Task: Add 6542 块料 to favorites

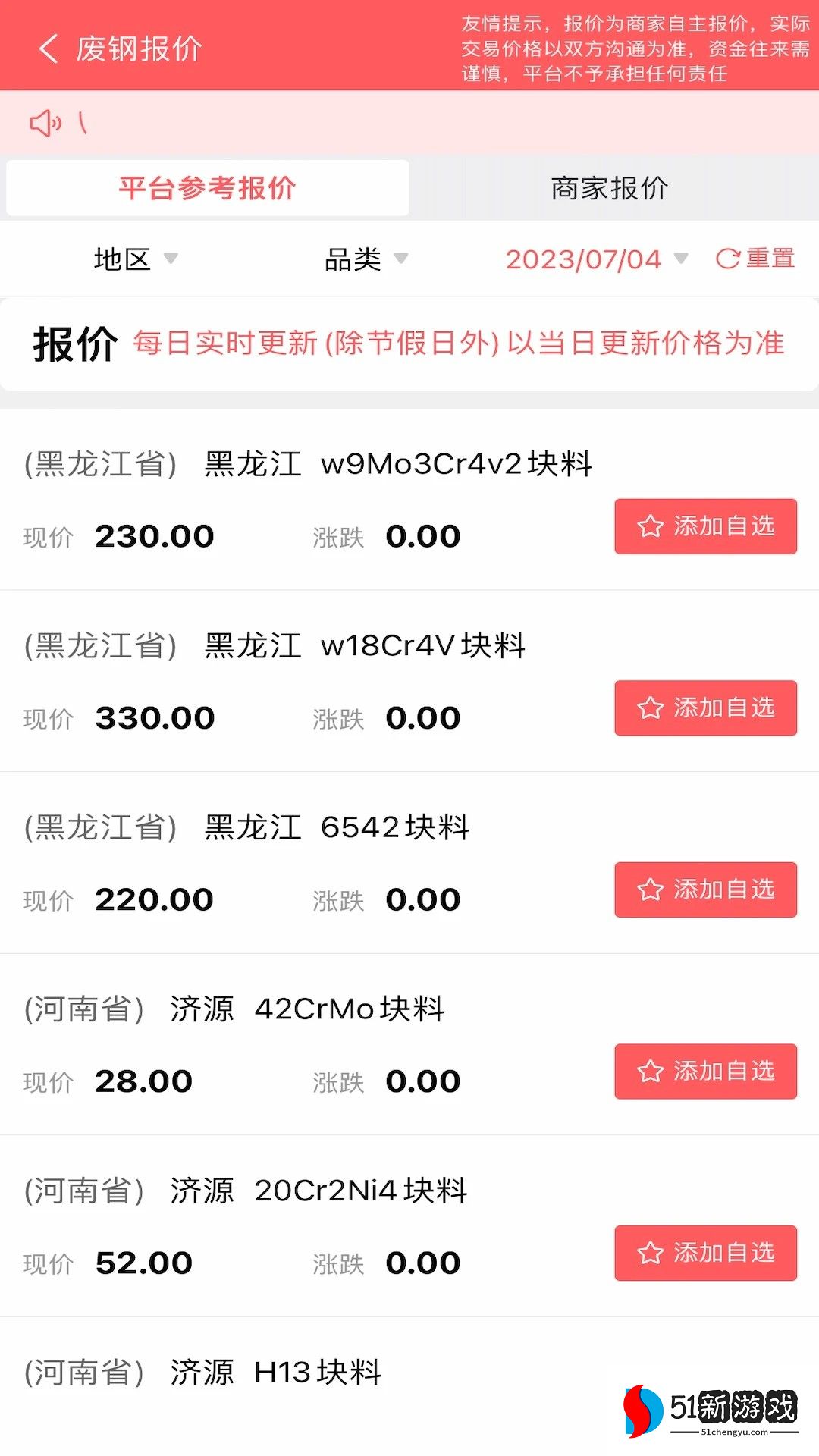Action: 705,890
